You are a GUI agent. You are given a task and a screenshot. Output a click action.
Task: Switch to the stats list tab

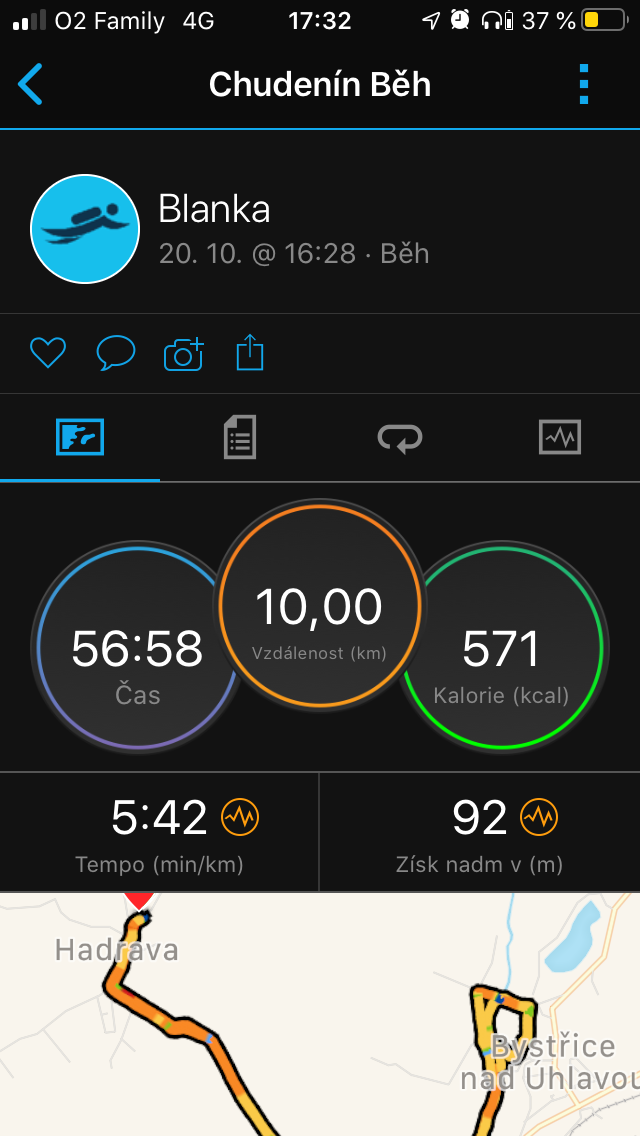[x=240, y=438]
